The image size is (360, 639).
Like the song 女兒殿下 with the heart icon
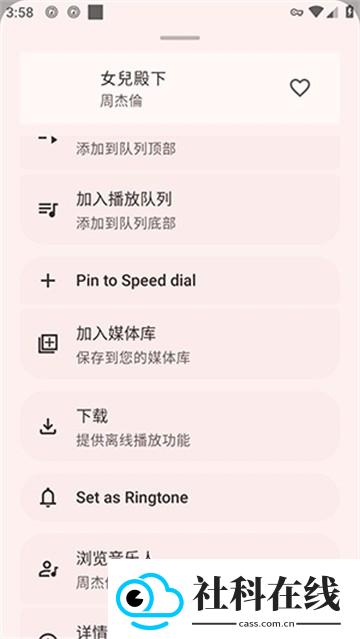(x=300, y=88)
